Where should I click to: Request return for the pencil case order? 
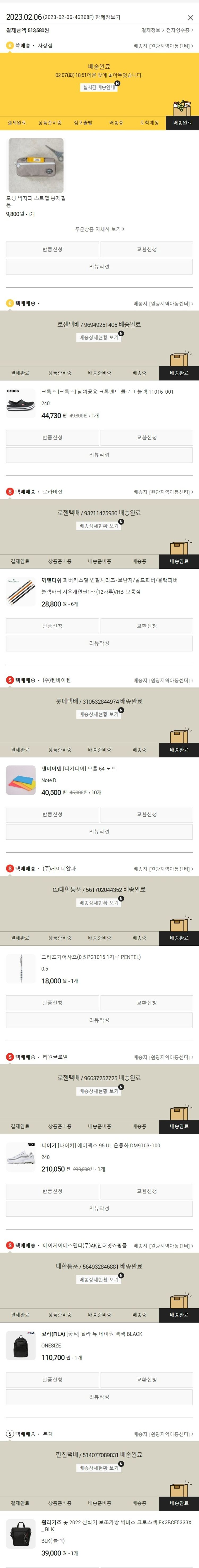[x=52, y=249]
